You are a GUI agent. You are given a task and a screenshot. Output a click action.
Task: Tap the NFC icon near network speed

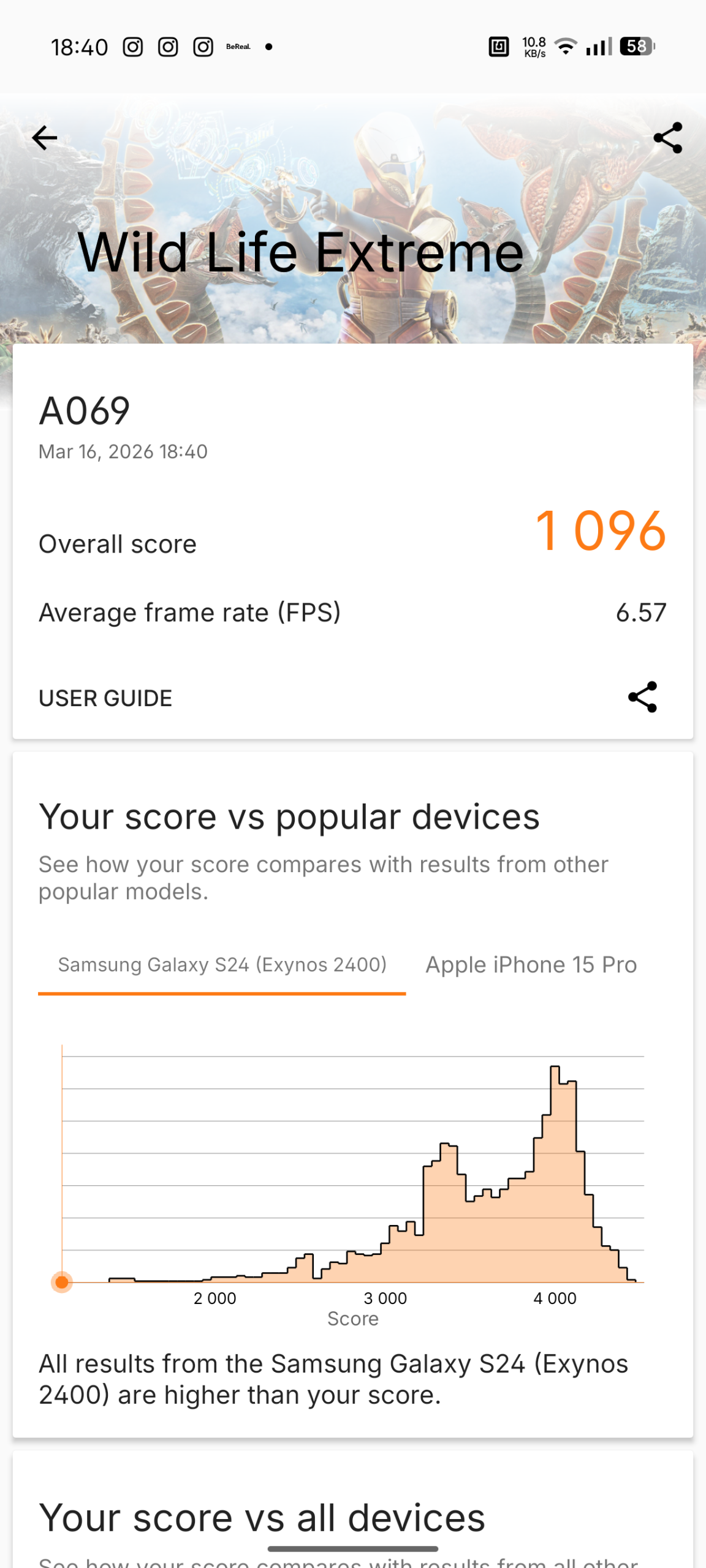(x=498, y=46)
